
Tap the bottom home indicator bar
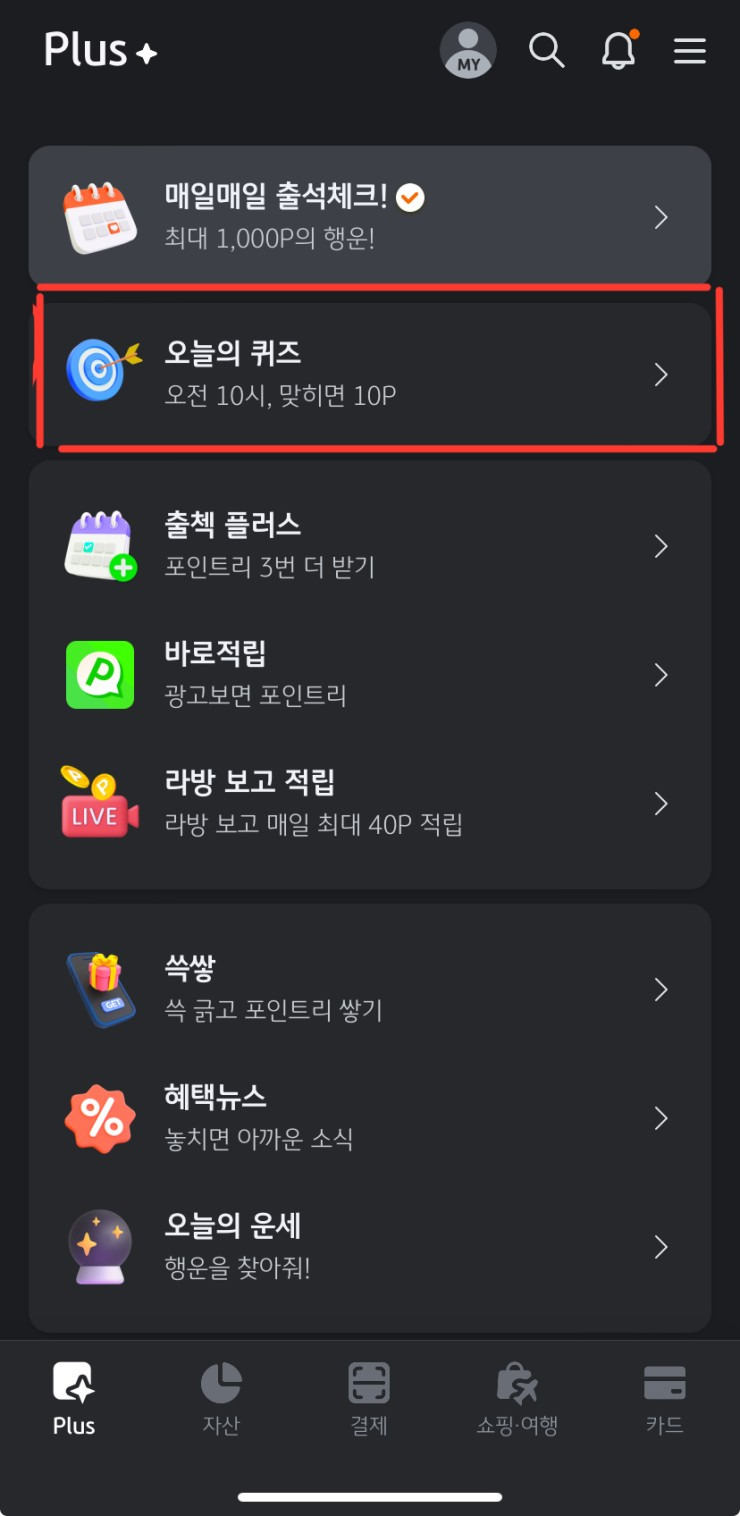(x=370, y=1497)
